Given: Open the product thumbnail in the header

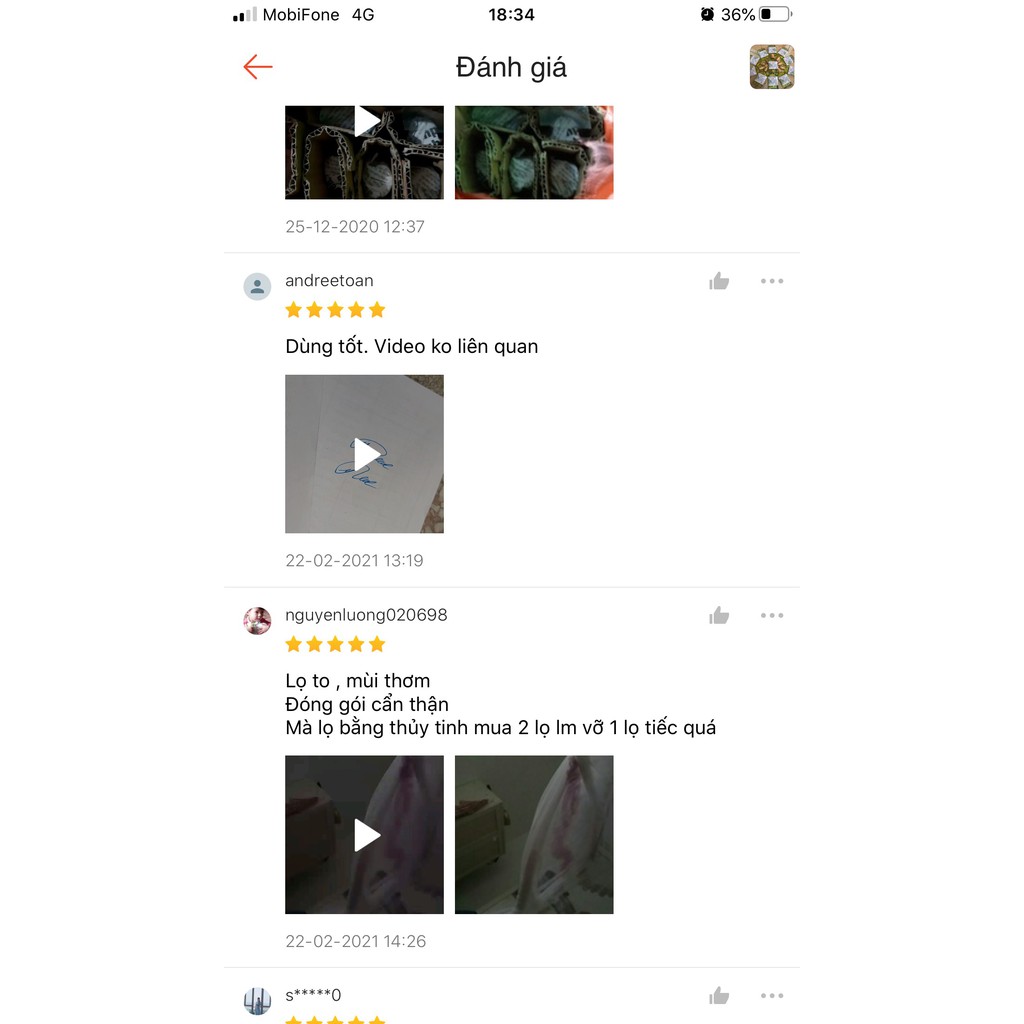Looking at the screenshot, I should click(771, 67).
